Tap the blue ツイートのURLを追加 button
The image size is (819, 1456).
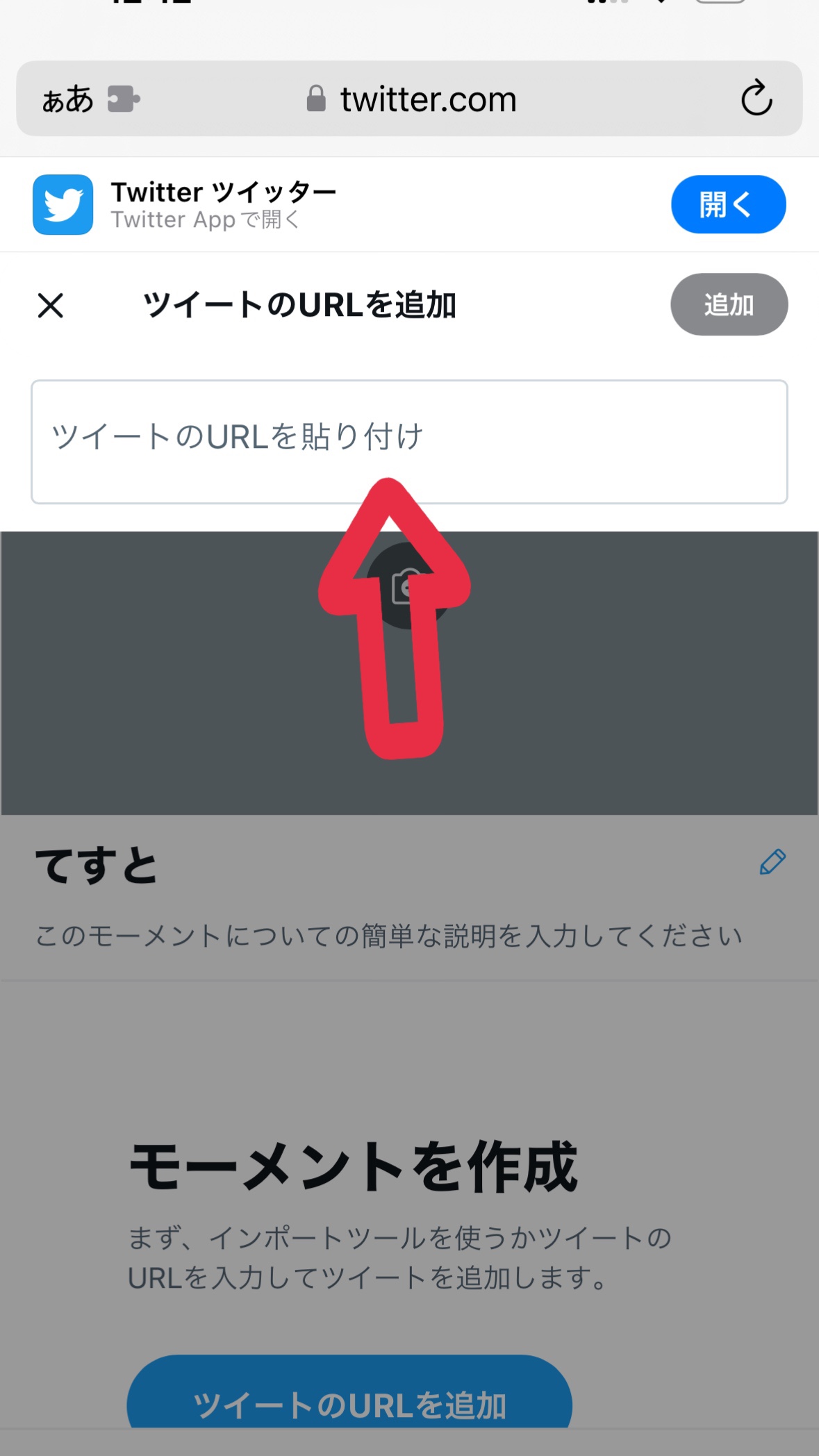349,1393
